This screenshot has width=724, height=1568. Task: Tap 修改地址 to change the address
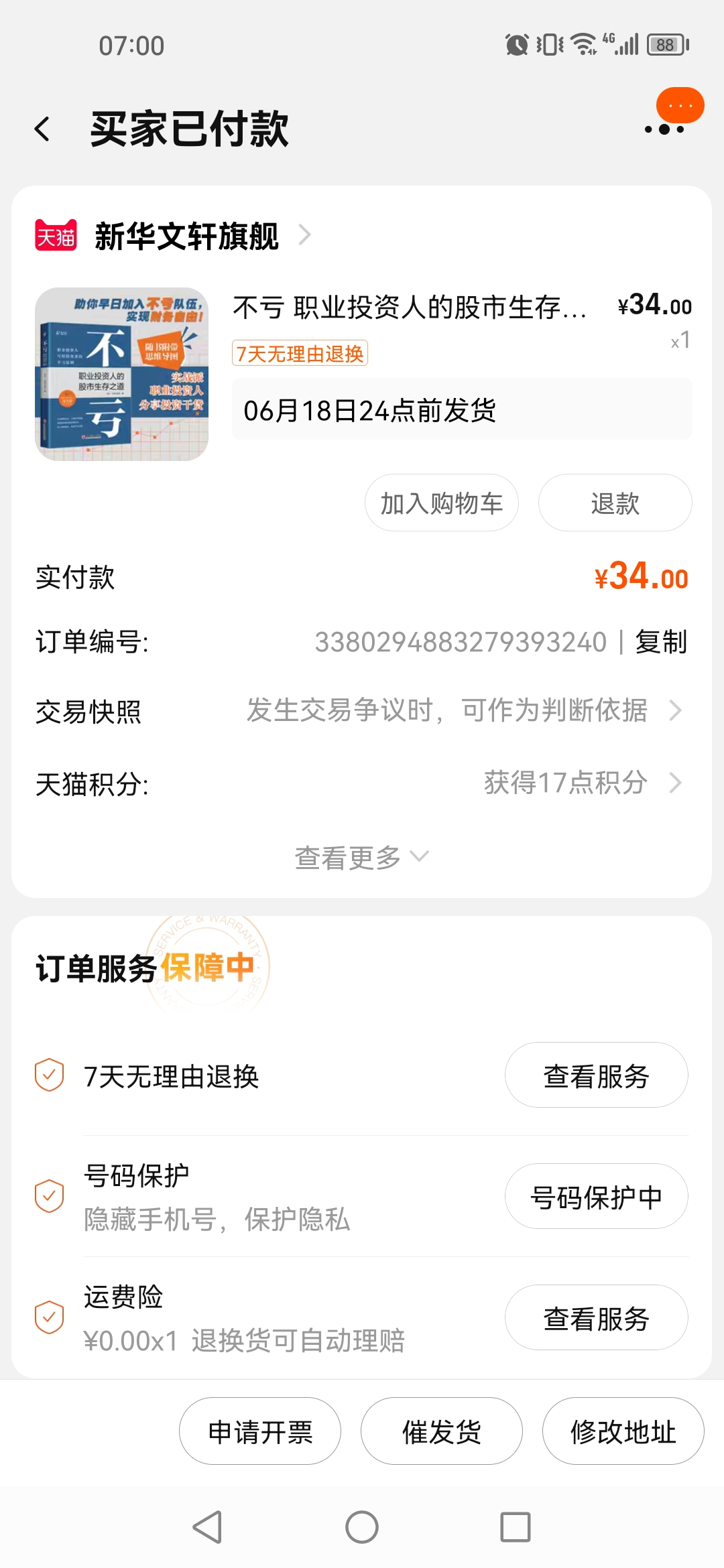pyautogui.click(x=623, y=1431)
